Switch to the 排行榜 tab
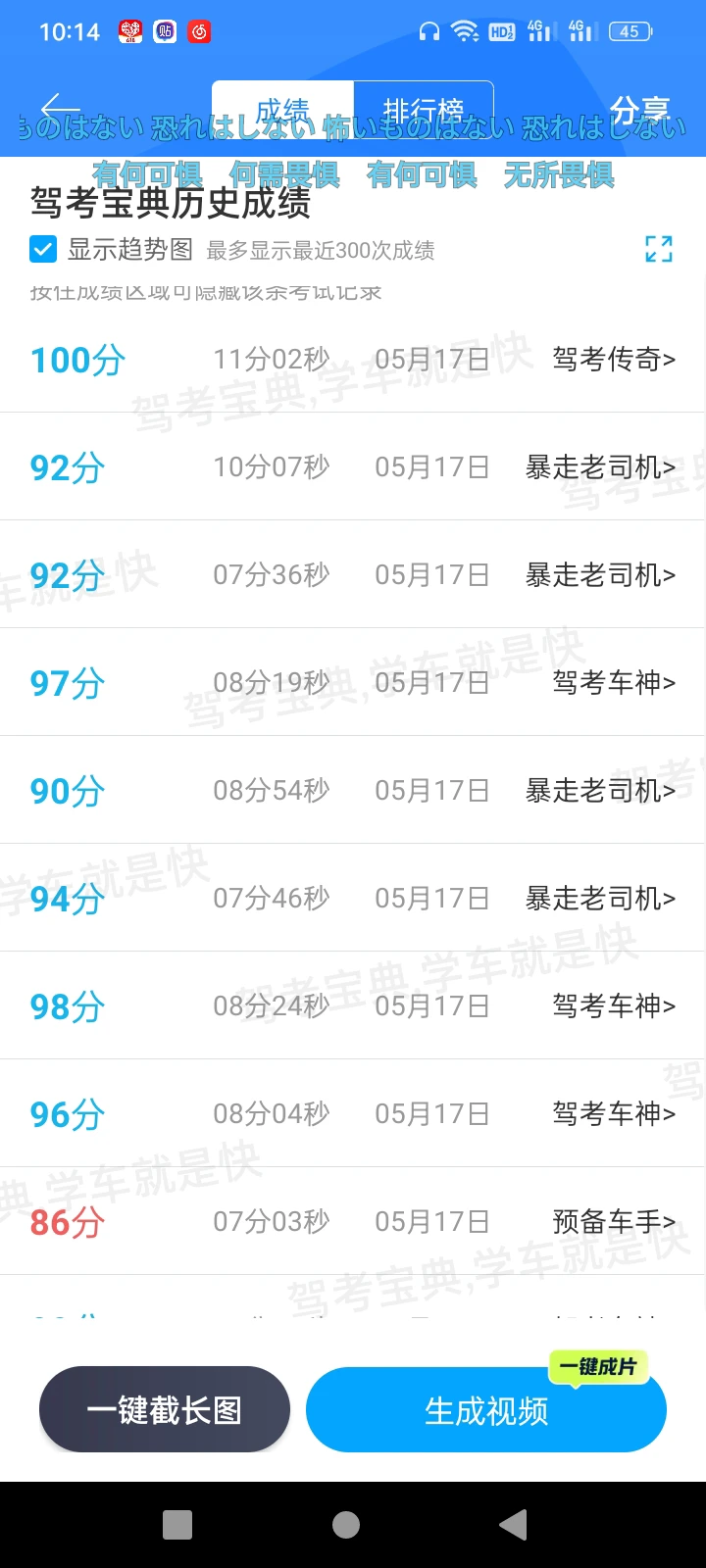 click(423, 110)
